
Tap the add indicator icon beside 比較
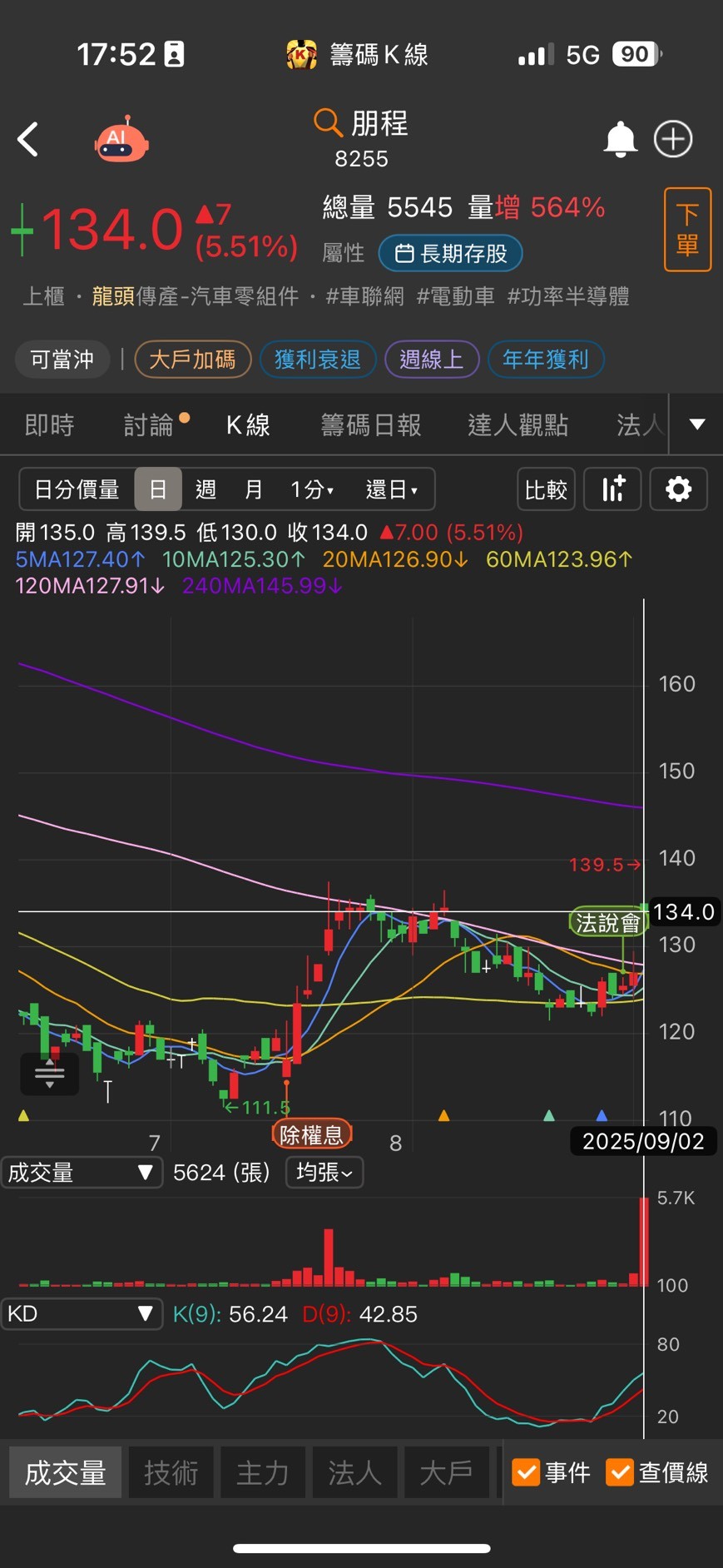612,489
